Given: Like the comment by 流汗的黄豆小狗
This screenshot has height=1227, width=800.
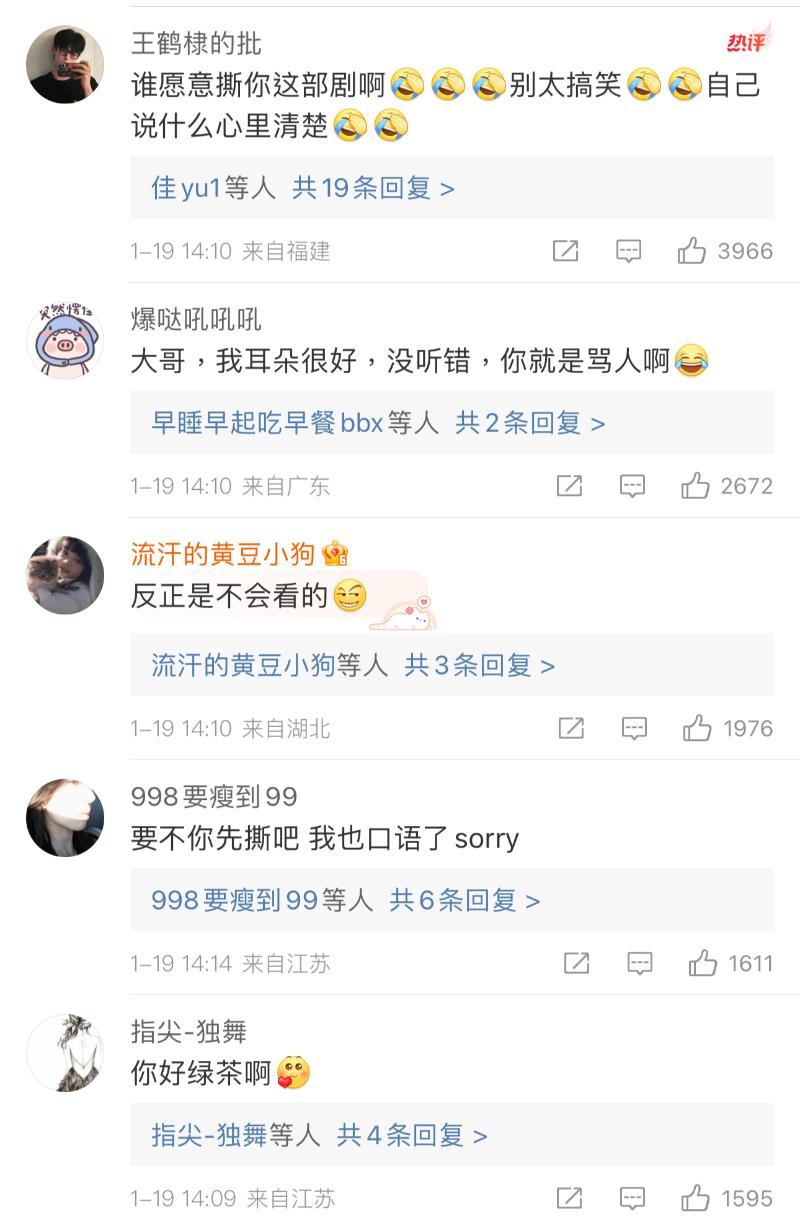Looking at the screenshot, I should (x=697, y=728).
